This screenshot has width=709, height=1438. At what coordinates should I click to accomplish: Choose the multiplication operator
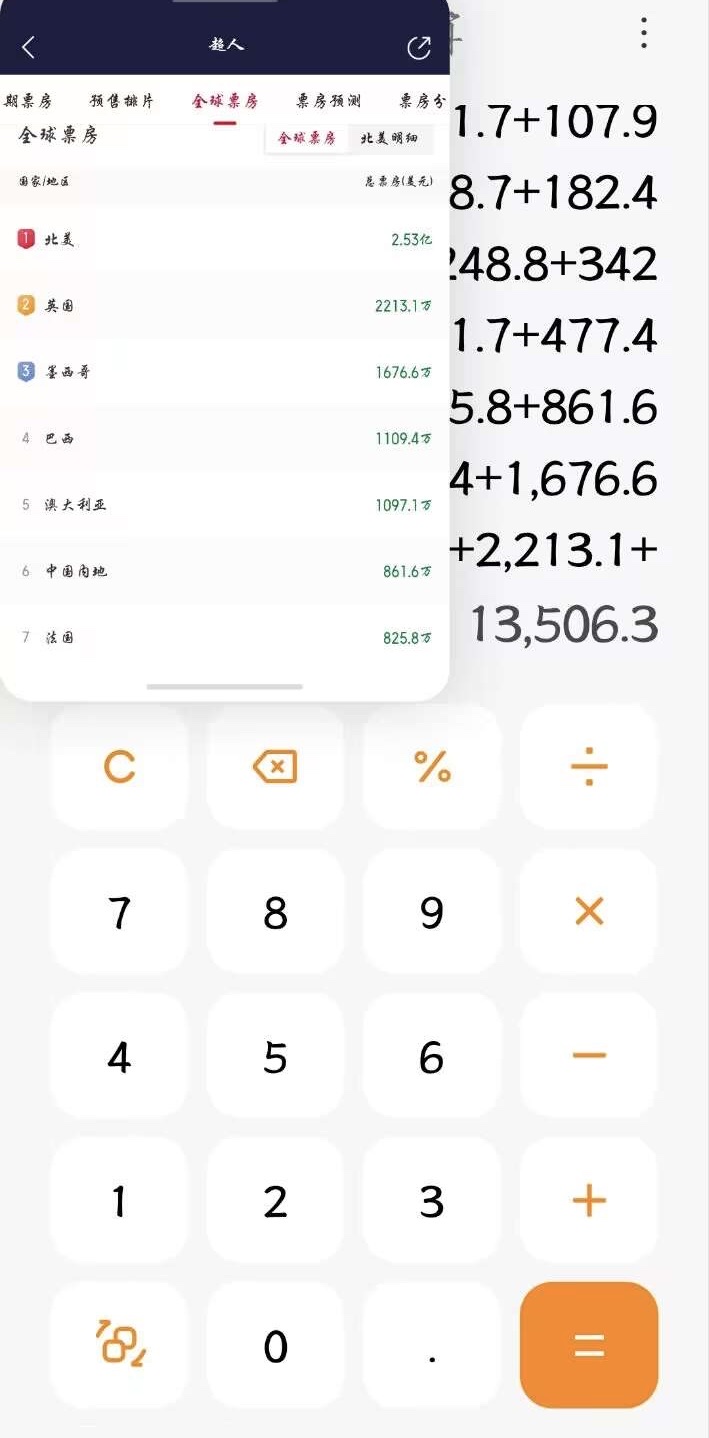(x=589, y=911)
